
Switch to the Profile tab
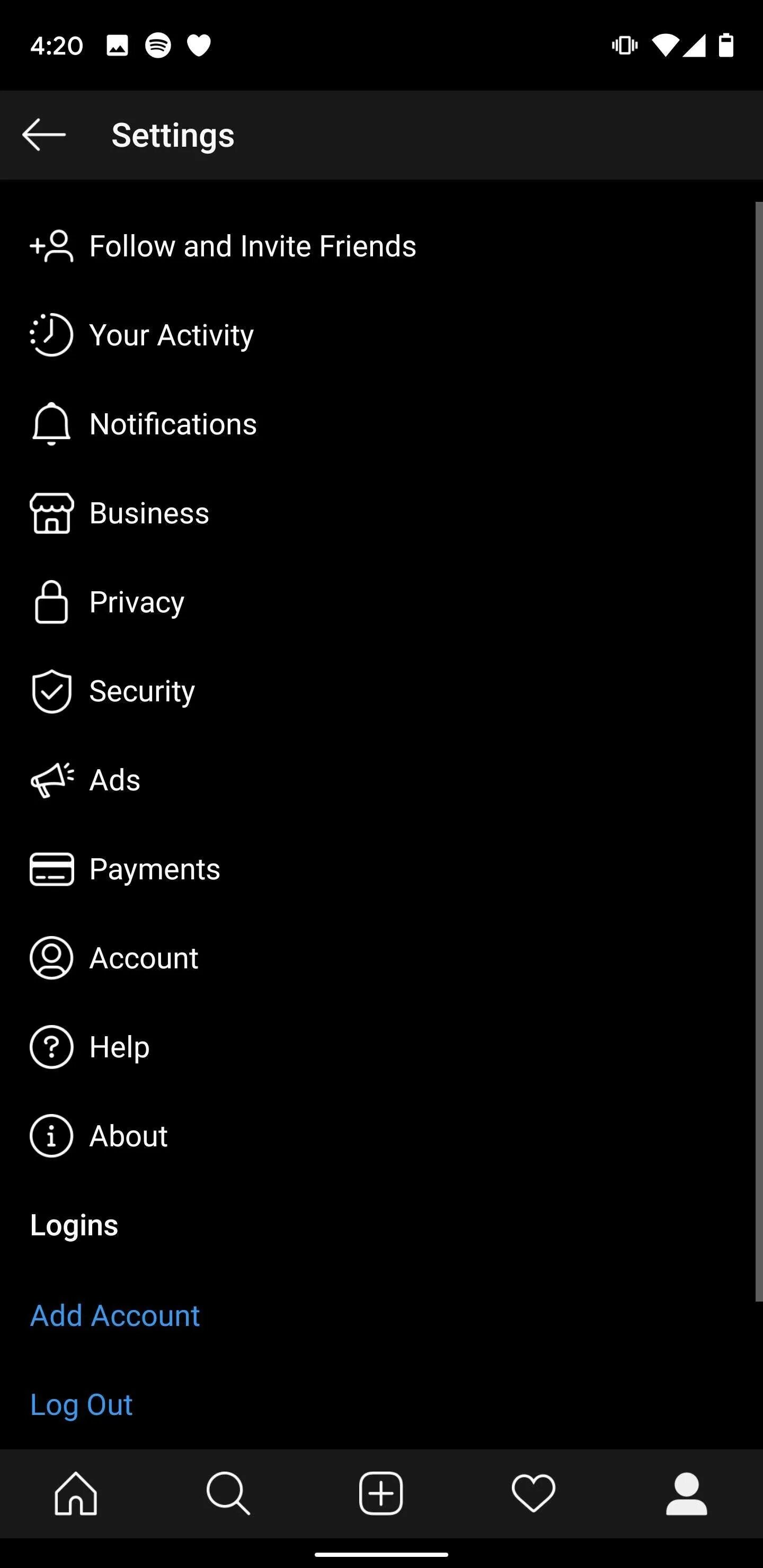[686, 1493]
